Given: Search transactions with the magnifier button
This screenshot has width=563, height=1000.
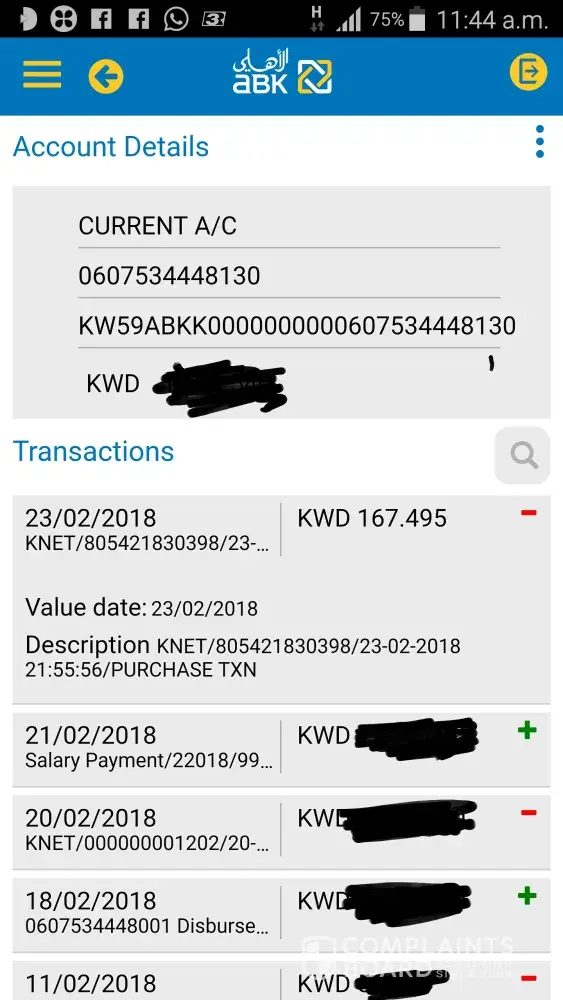Looking at the screenshot, I should tap(522, 455).
